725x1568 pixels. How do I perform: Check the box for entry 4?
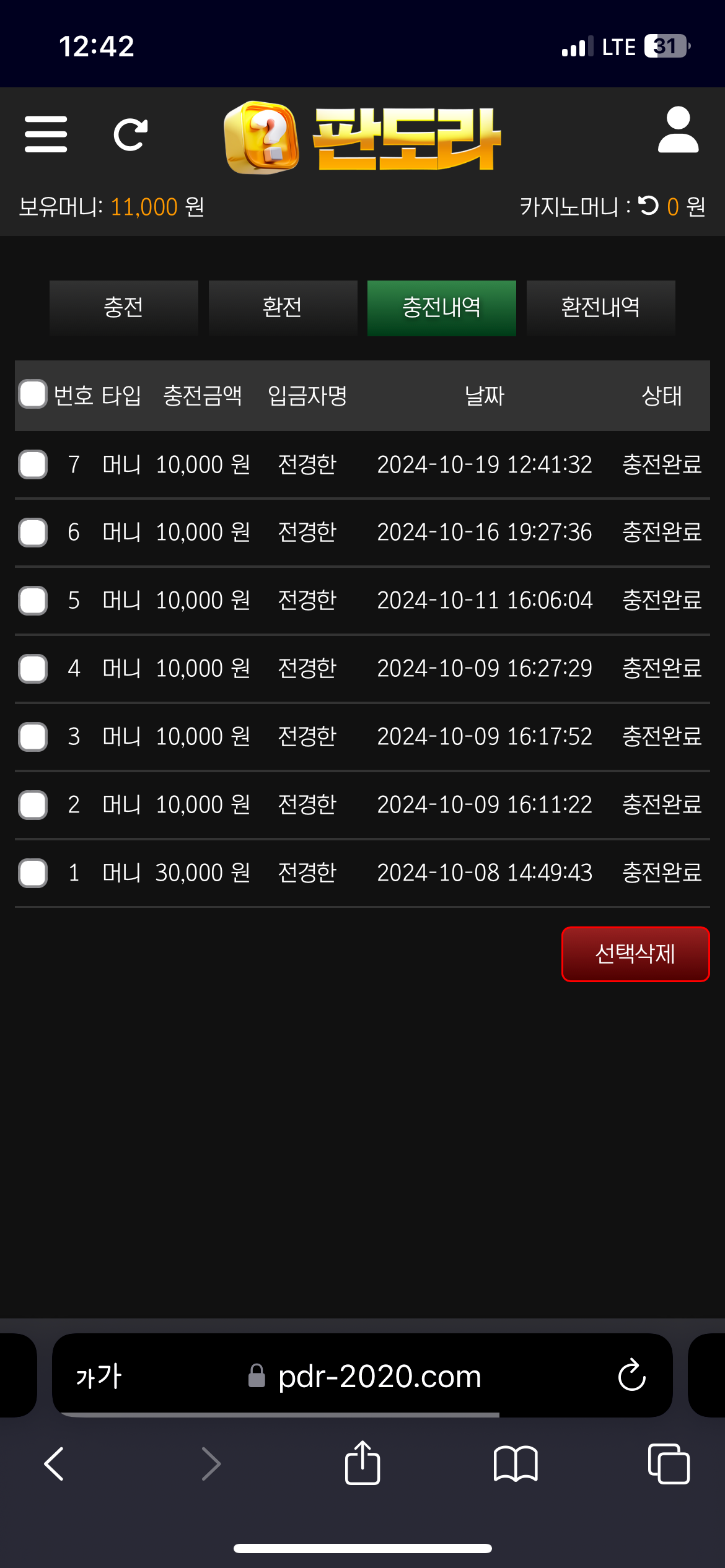(x=33, y=669)
